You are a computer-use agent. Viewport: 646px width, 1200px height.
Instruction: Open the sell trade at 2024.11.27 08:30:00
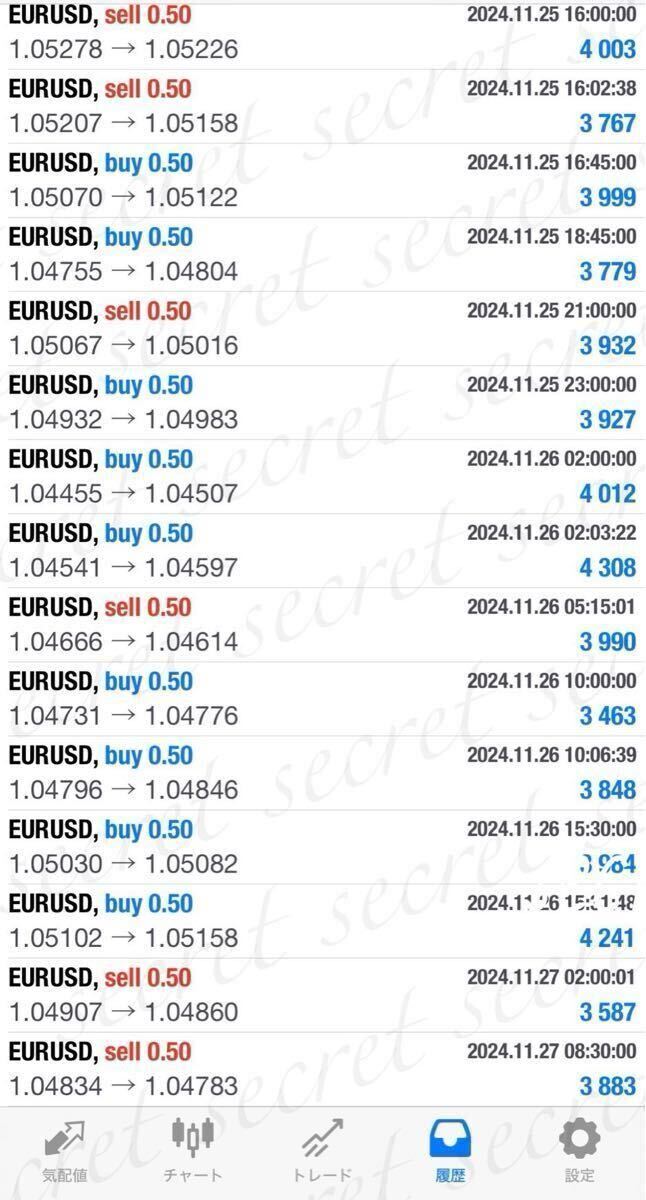[x=323, y=1069]
